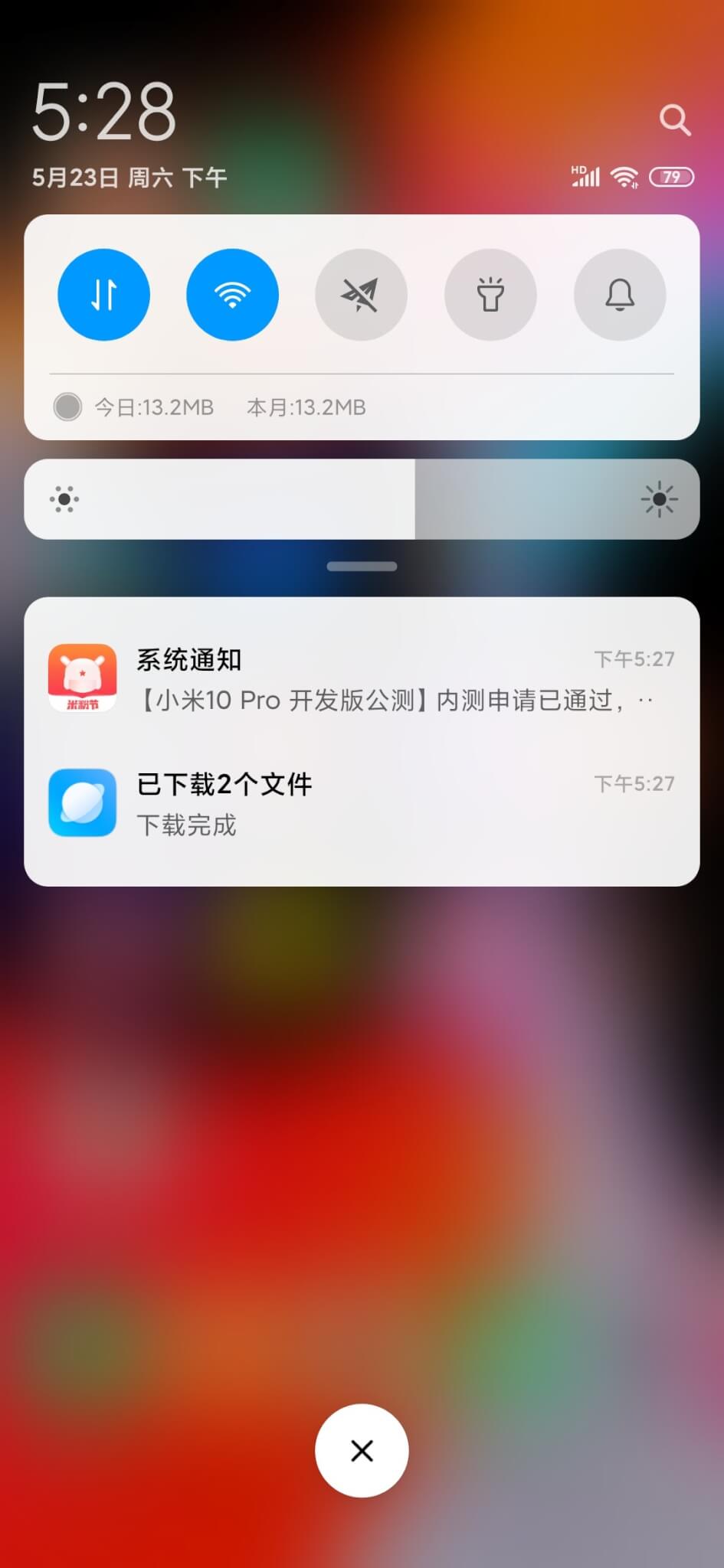Open the 已下载2个文件 download notification
This screenshot has height=1568, width=724.
point(362,803)
